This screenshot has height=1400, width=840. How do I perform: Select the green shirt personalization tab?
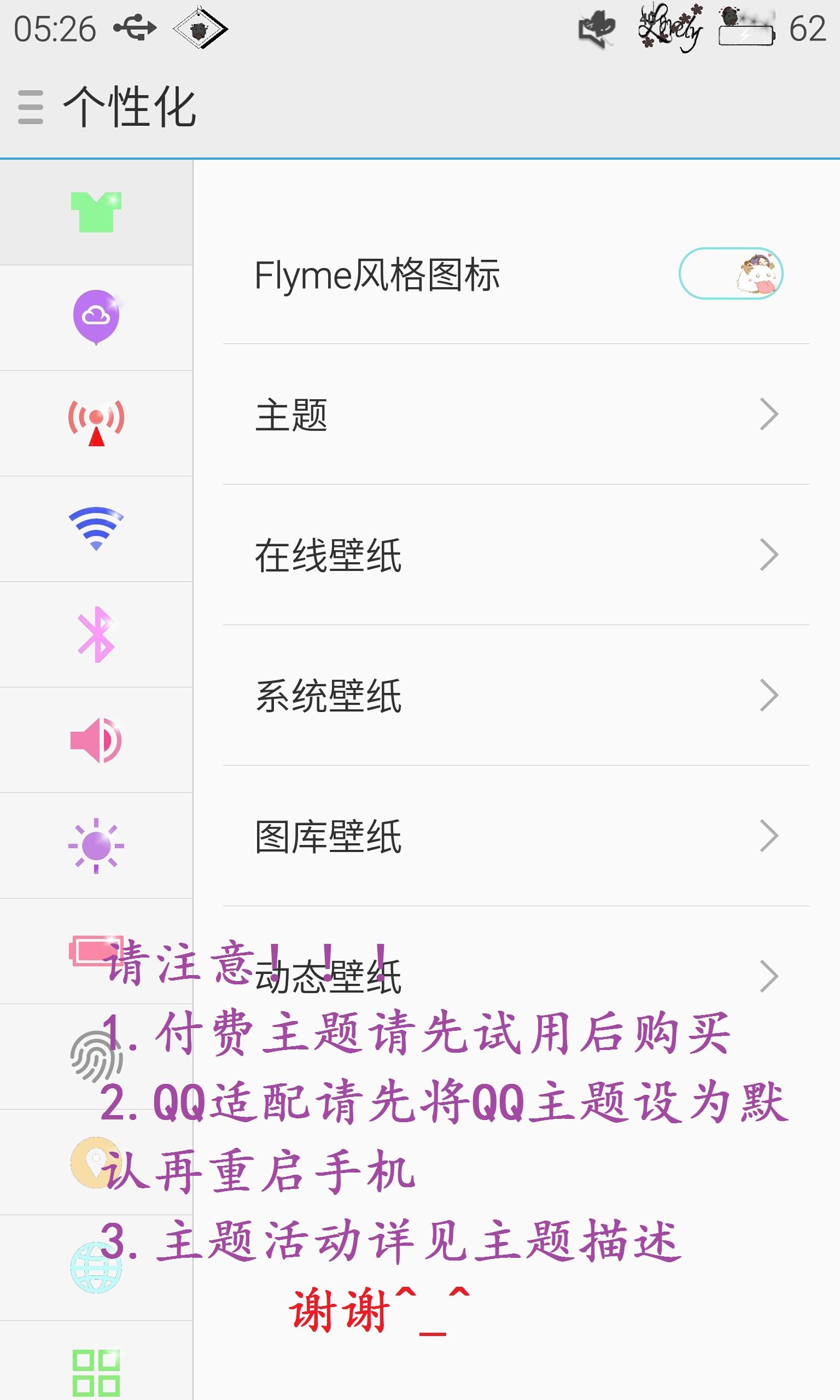tap(96, 212)
